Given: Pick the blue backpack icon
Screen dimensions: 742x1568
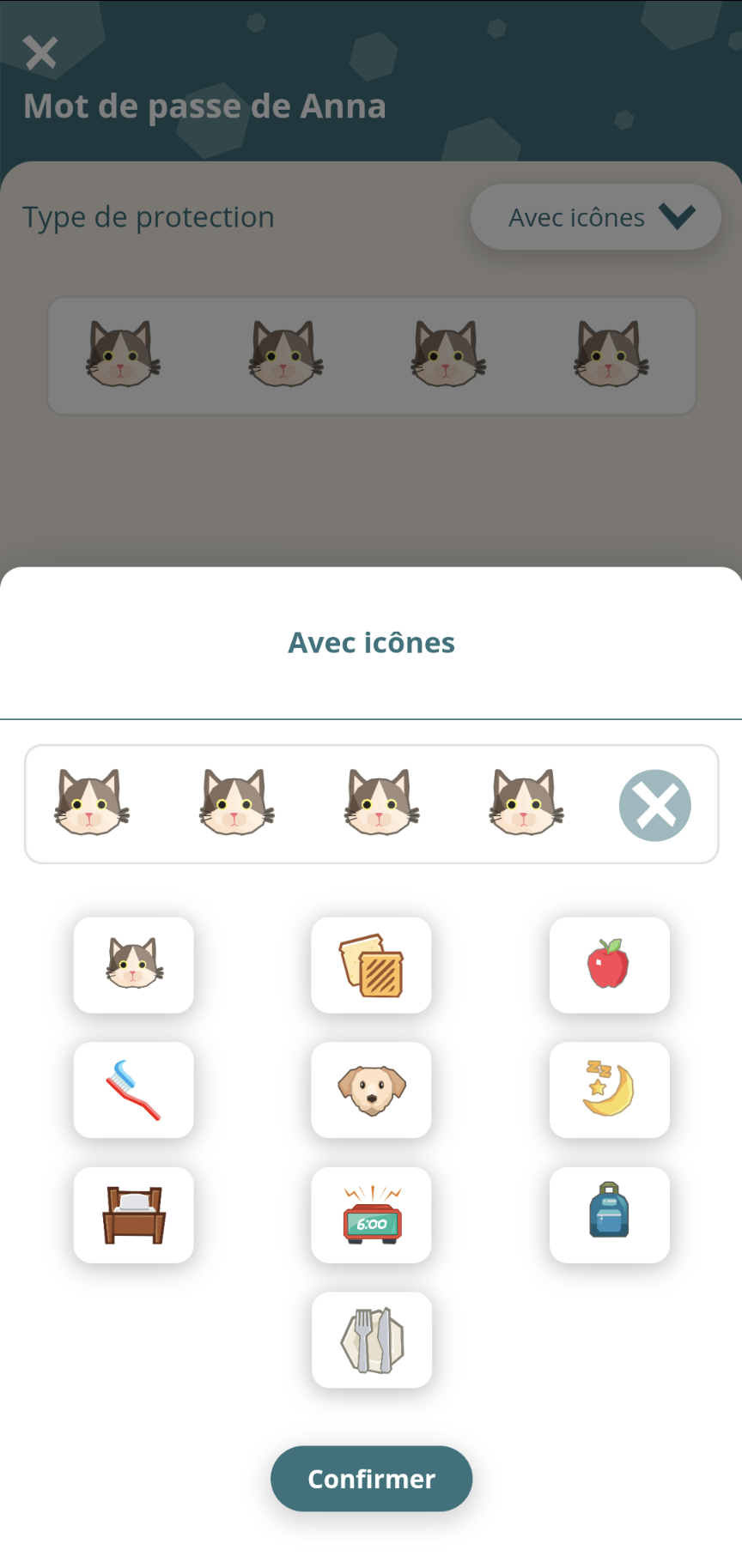Looking at the screenshot, I should click(x=609, y=1214).
